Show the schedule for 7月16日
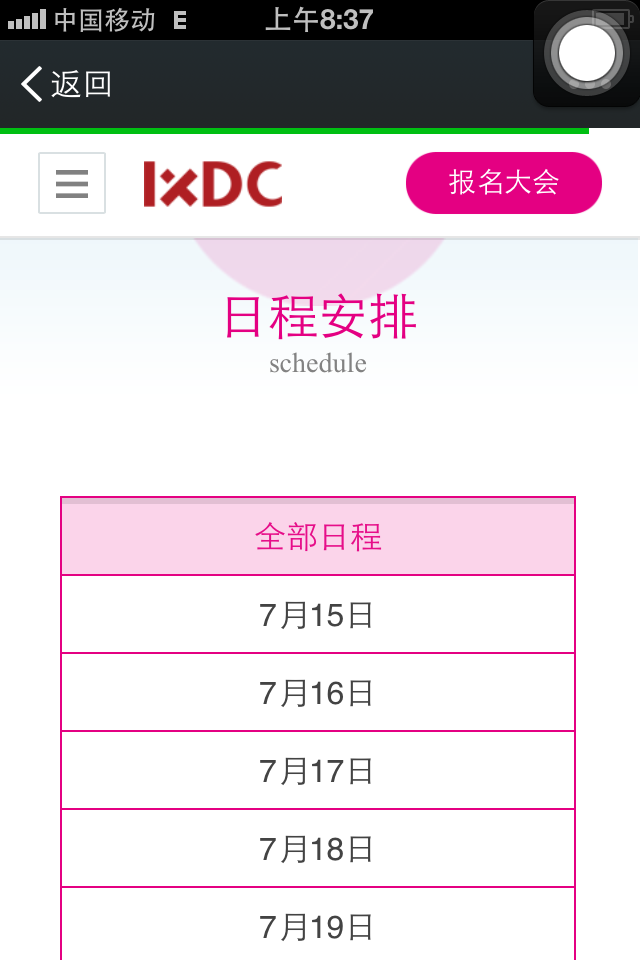 pyautogui.click(x=318, y=693)
